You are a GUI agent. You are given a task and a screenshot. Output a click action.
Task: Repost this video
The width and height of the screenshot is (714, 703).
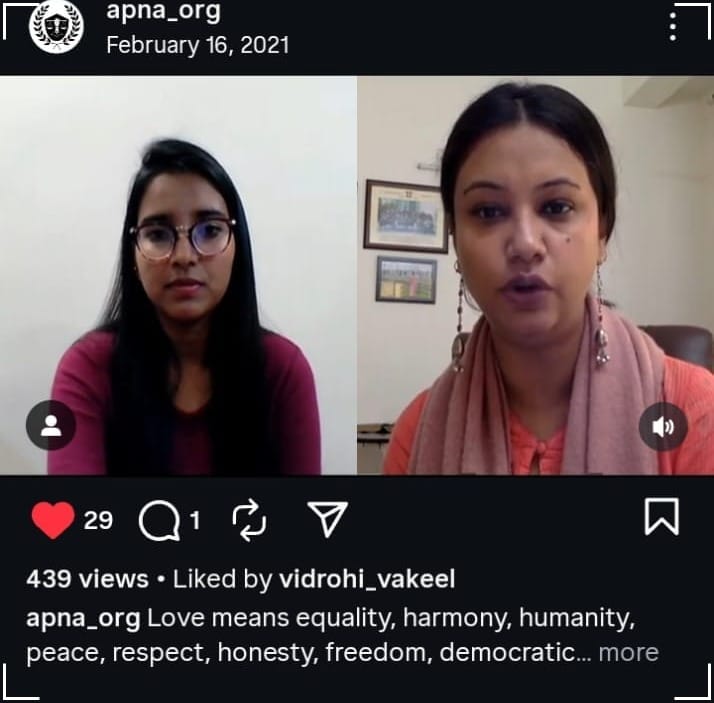(249, 518)
